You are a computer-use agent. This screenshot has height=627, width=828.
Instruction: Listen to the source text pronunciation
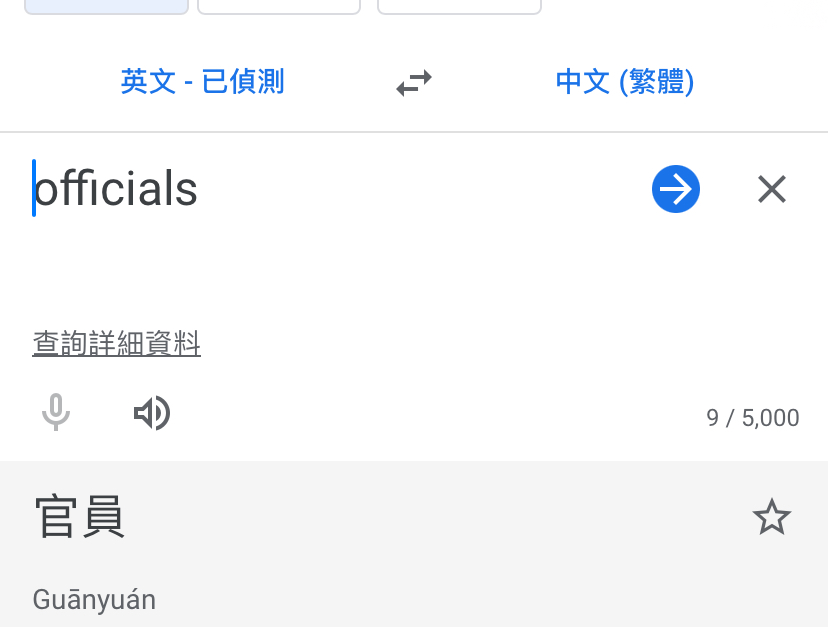click(x=152, y=412)
